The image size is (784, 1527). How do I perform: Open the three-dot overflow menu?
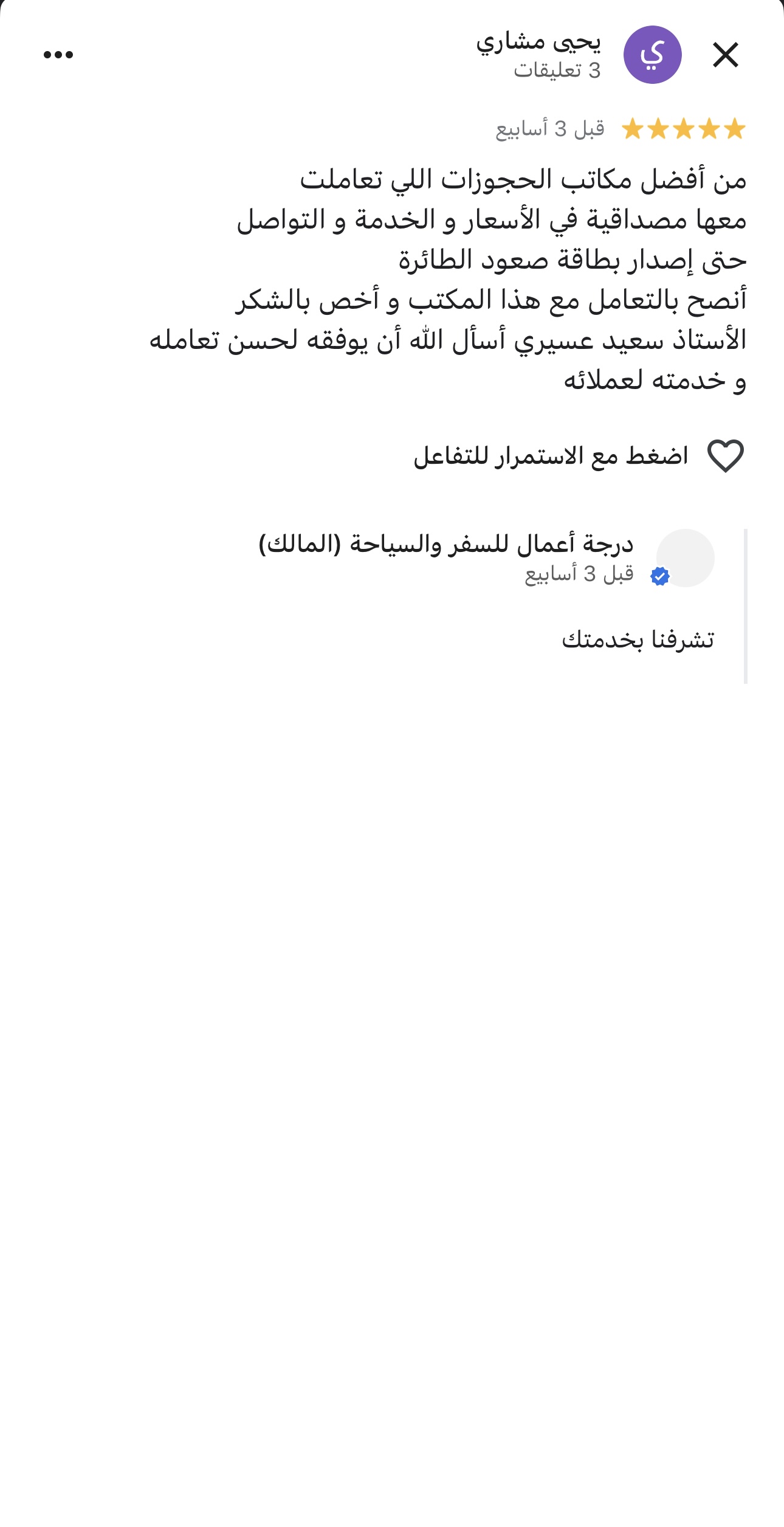pos(58,55)
